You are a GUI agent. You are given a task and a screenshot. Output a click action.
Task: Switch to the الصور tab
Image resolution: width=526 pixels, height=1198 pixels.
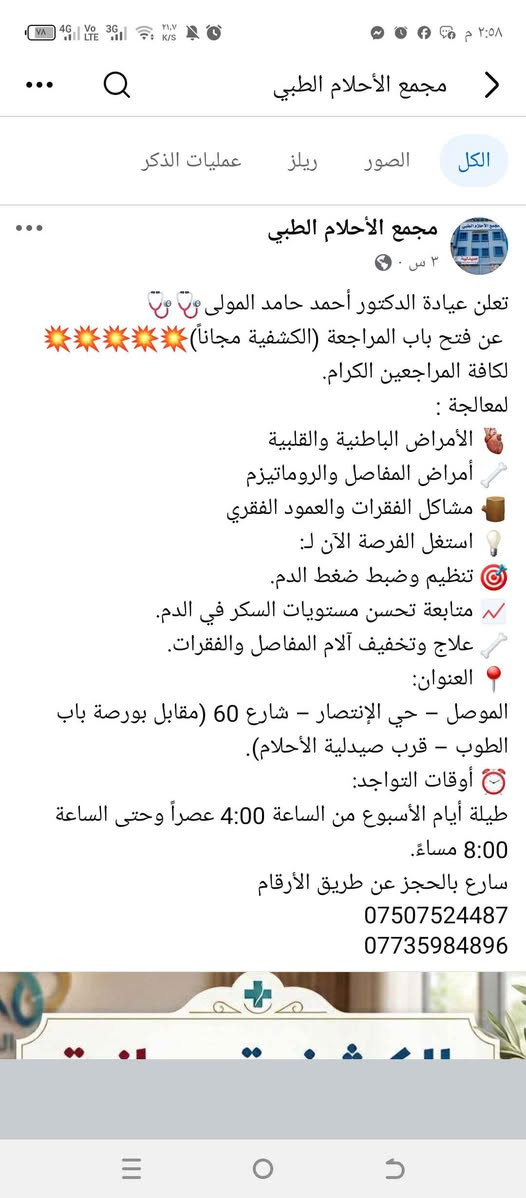coord(386,161)
